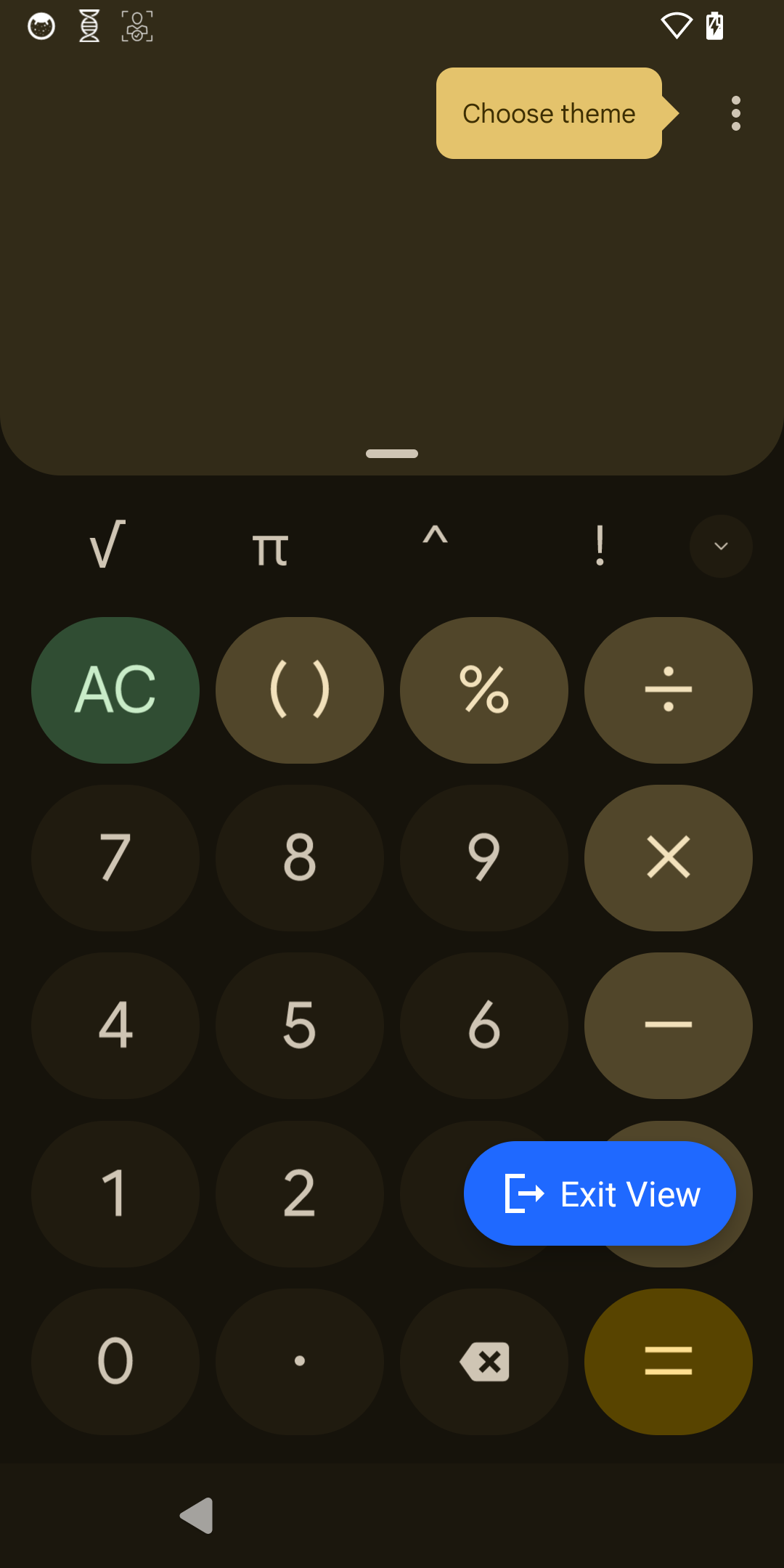Tap the equals button
Image resolution: width=784 pixels, height=1568 pixels.
669,1361
